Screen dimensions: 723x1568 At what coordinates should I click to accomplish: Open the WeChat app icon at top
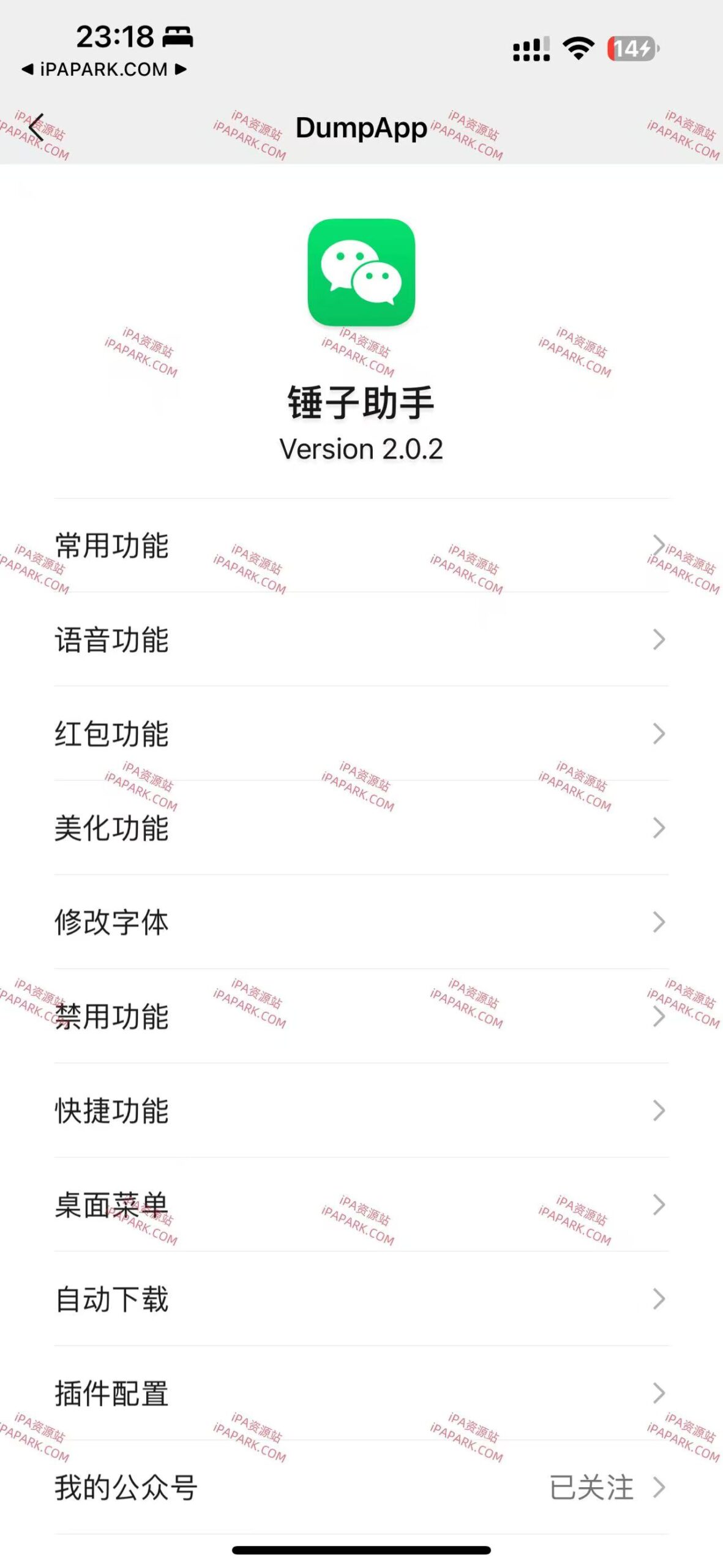(361, 273)
